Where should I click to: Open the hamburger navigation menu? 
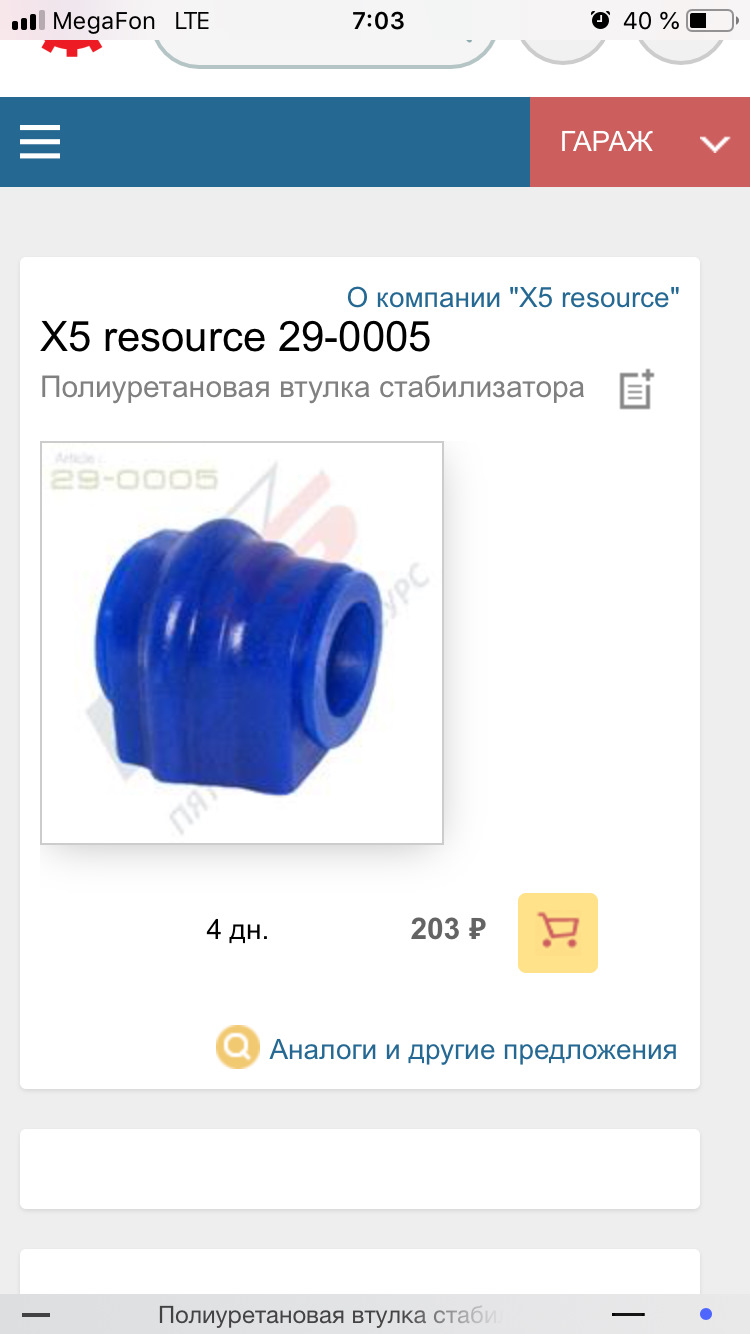click(40, 142)
